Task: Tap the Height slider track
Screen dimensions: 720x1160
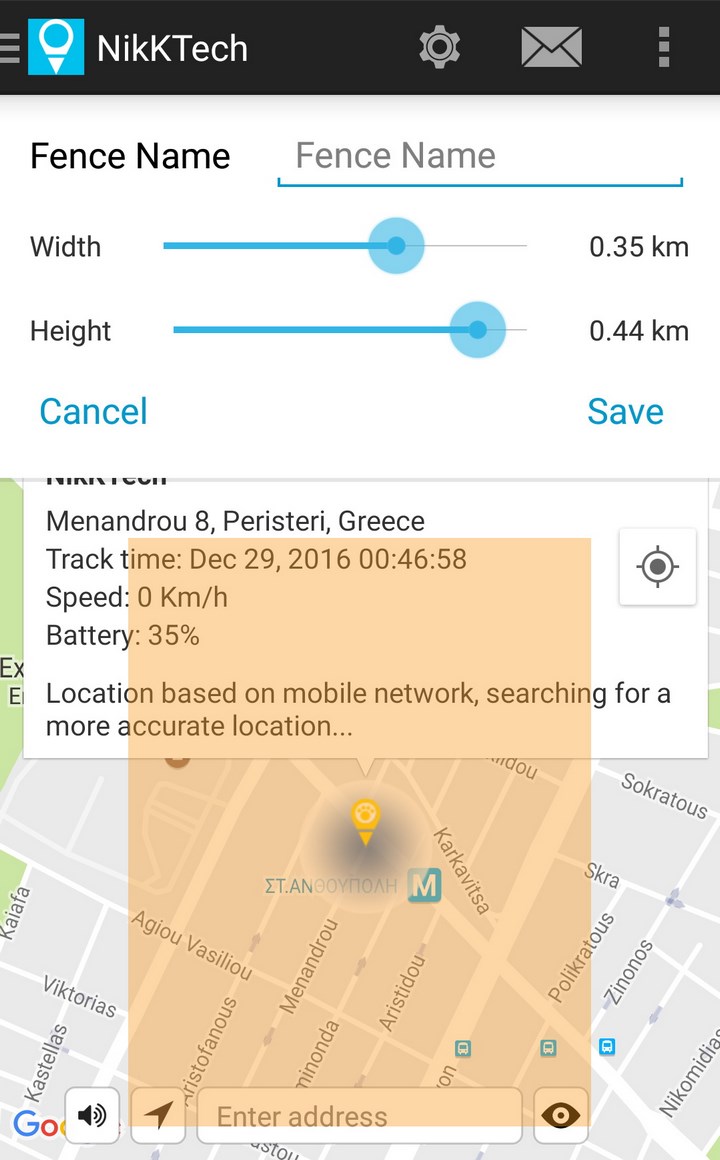Action: click(349, 330)
